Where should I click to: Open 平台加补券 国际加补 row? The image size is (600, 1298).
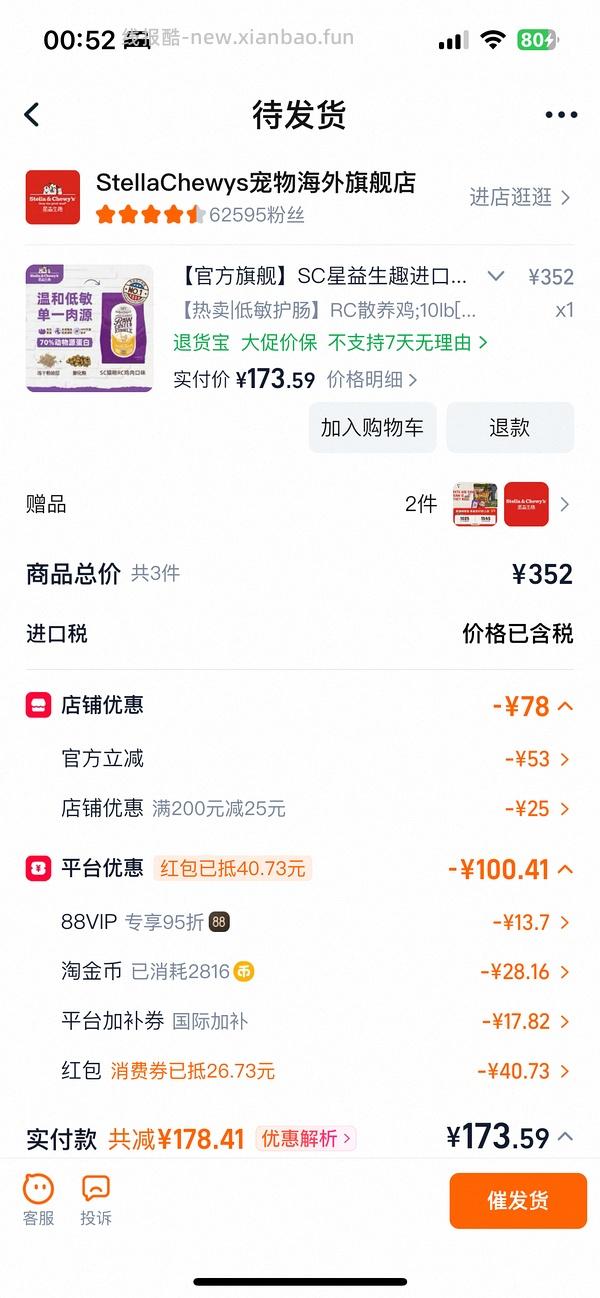(300, 1021)
